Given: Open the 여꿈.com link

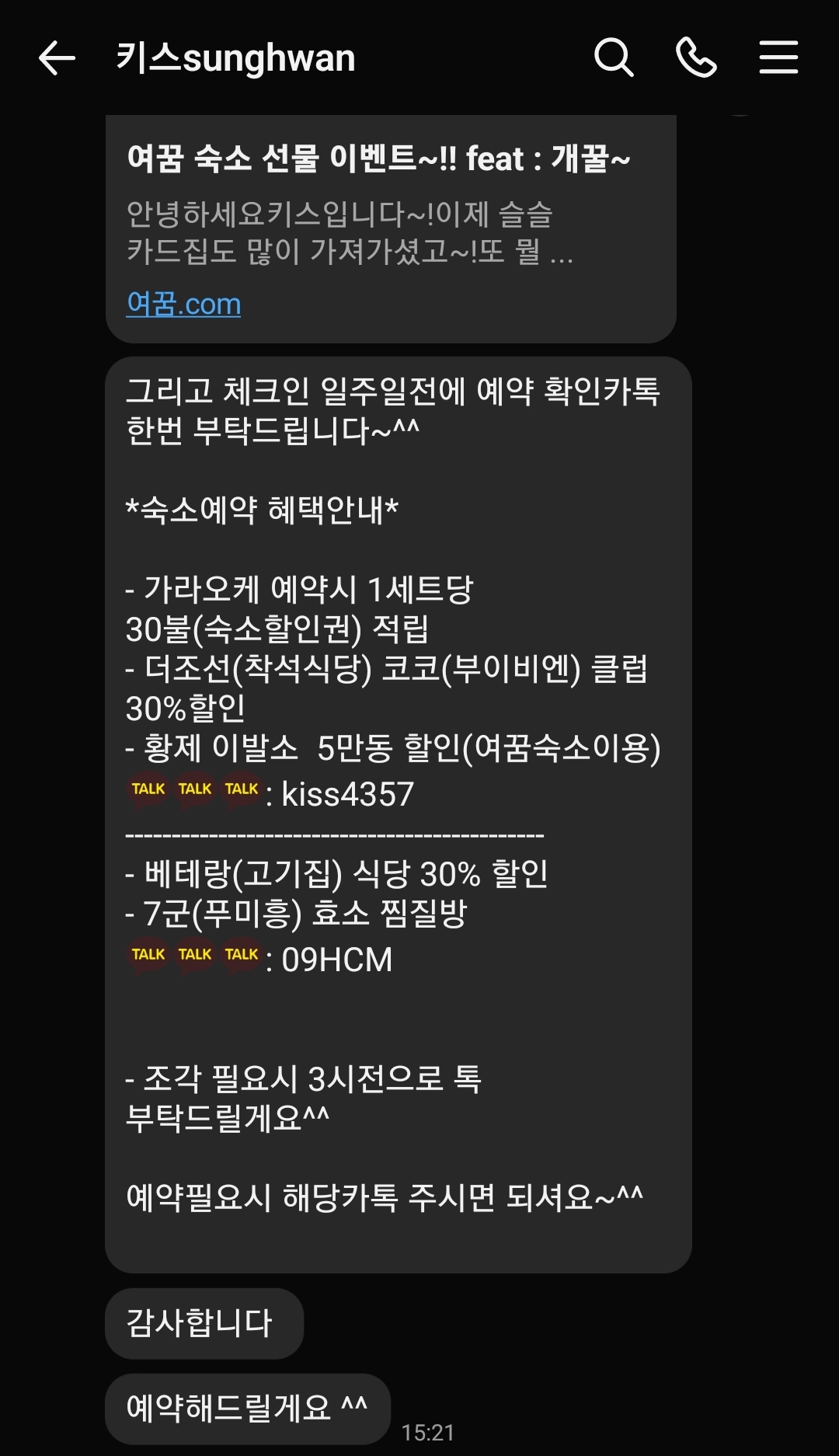Looking at the screenshot, I should (x=183, y=304).
